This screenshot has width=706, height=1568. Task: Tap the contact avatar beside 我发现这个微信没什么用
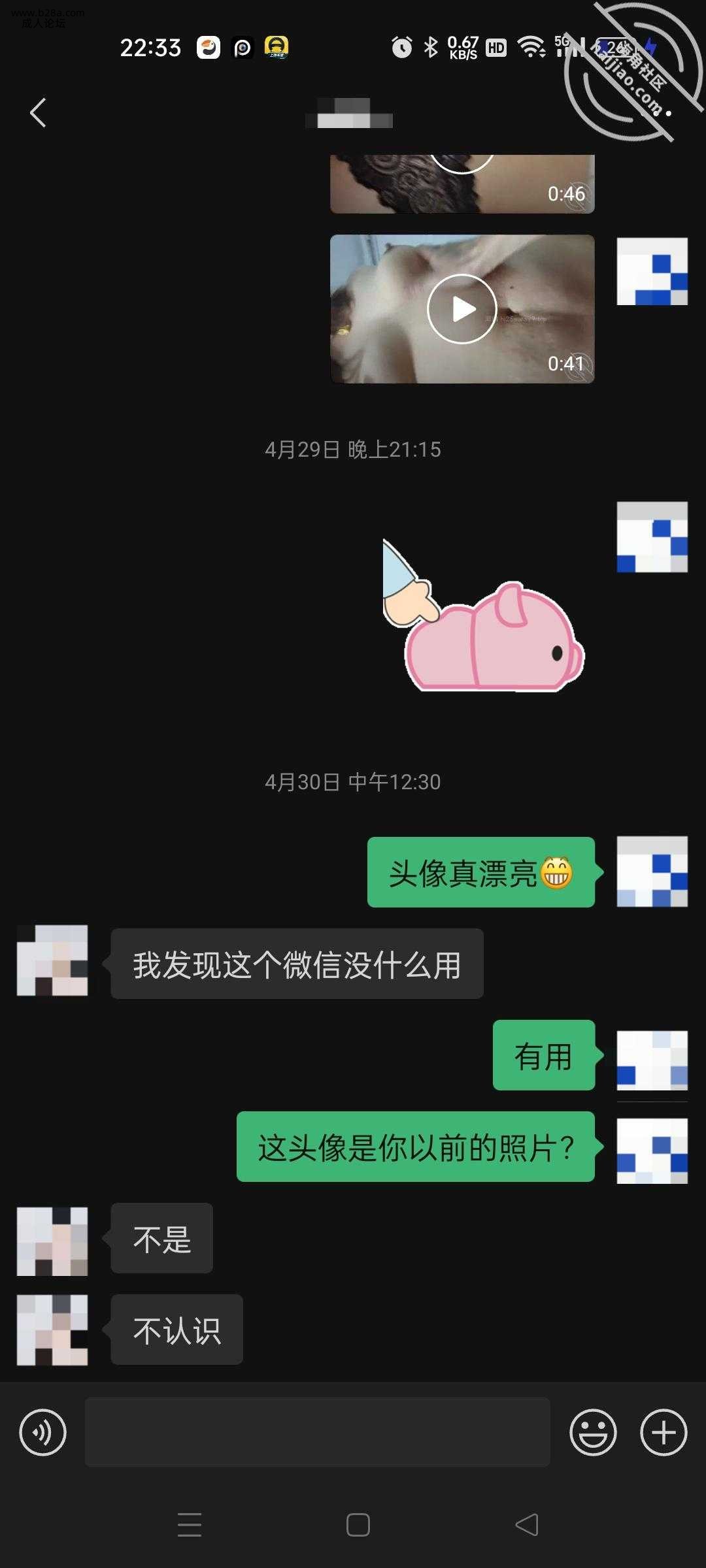pyautogui.click(x=52, y=960)
